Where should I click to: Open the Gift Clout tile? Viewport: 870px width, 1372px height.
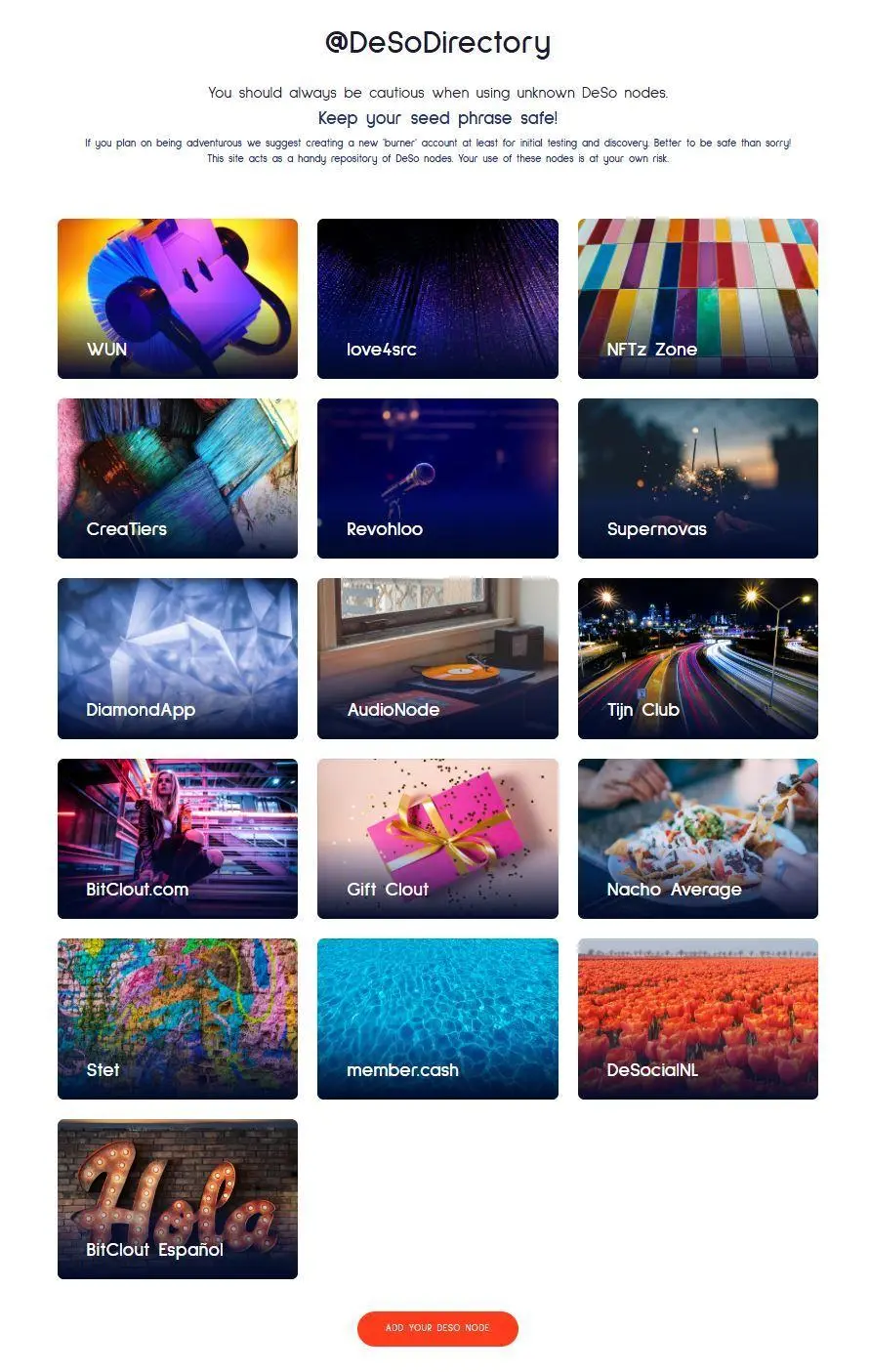437,839
